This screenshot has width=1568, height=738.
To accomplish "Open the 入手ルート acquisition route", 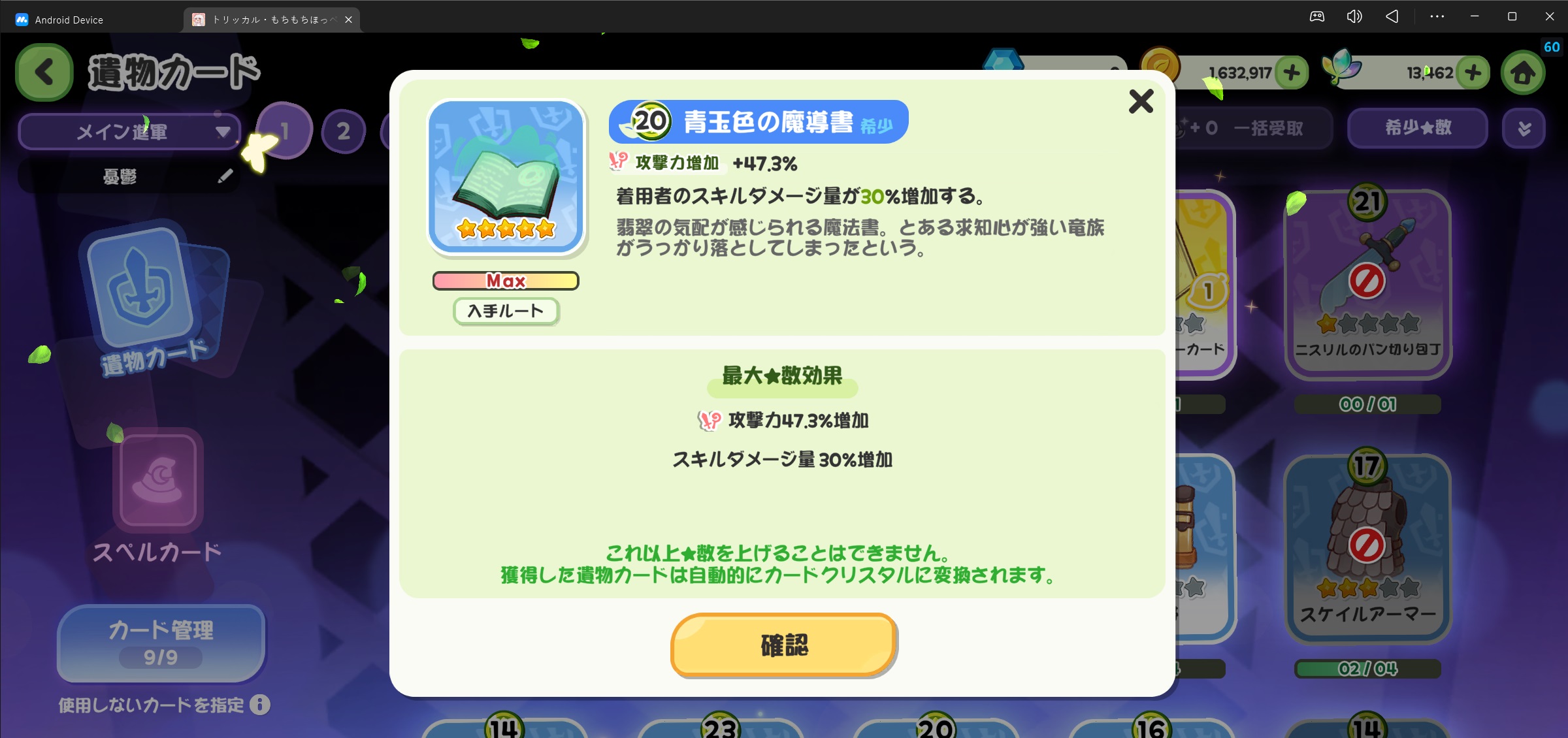I will click(506, 311).
